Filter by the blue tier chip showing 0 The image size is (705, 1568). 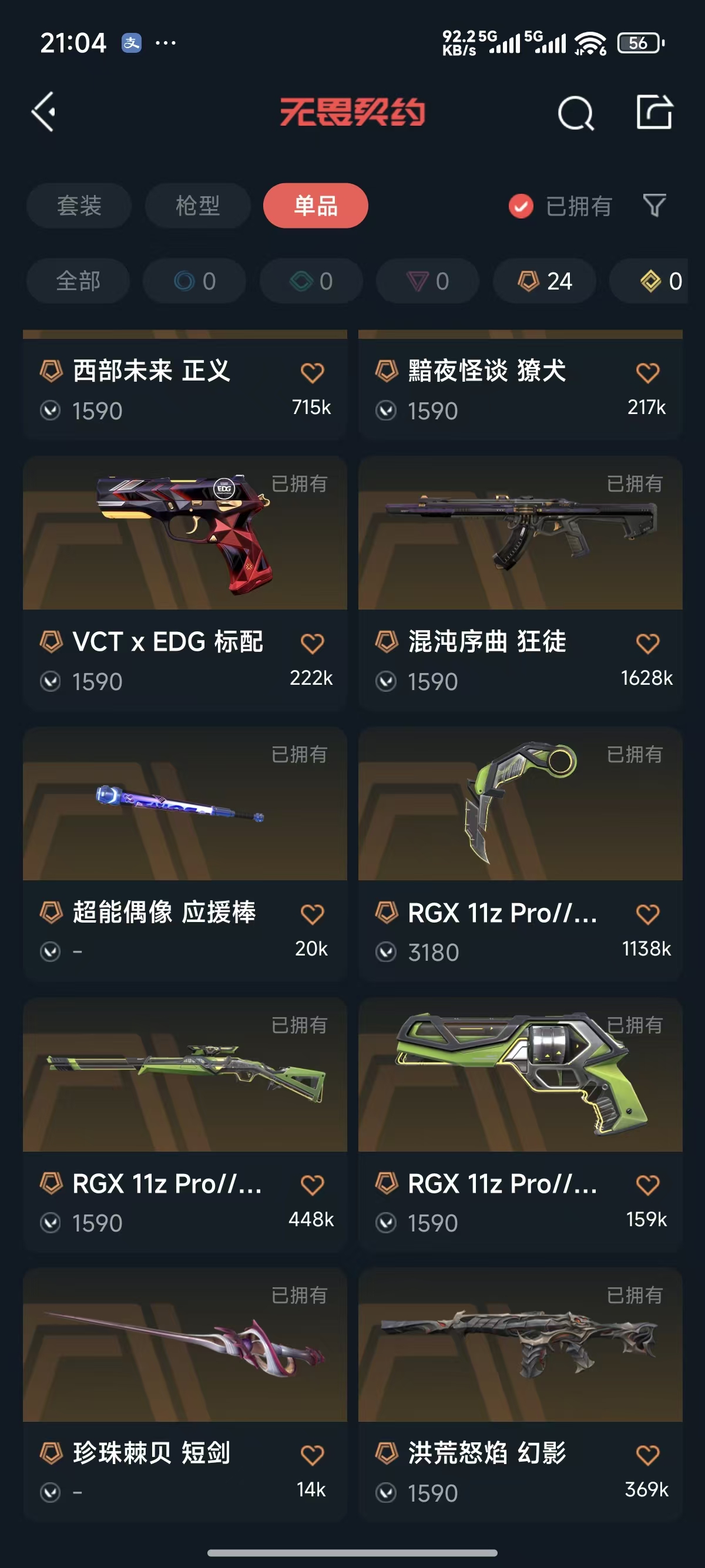(195, 281)
